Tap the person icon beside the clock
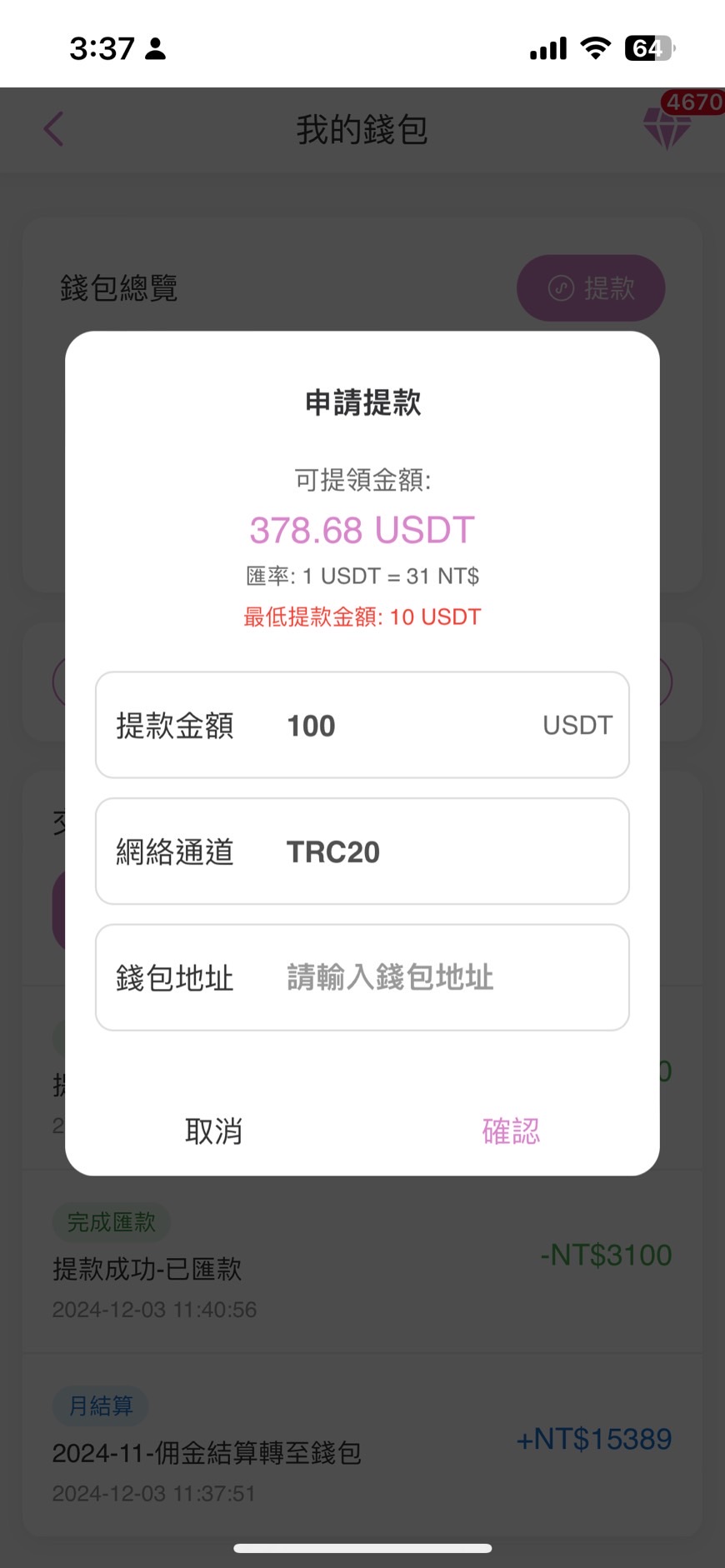 [155, 49]
